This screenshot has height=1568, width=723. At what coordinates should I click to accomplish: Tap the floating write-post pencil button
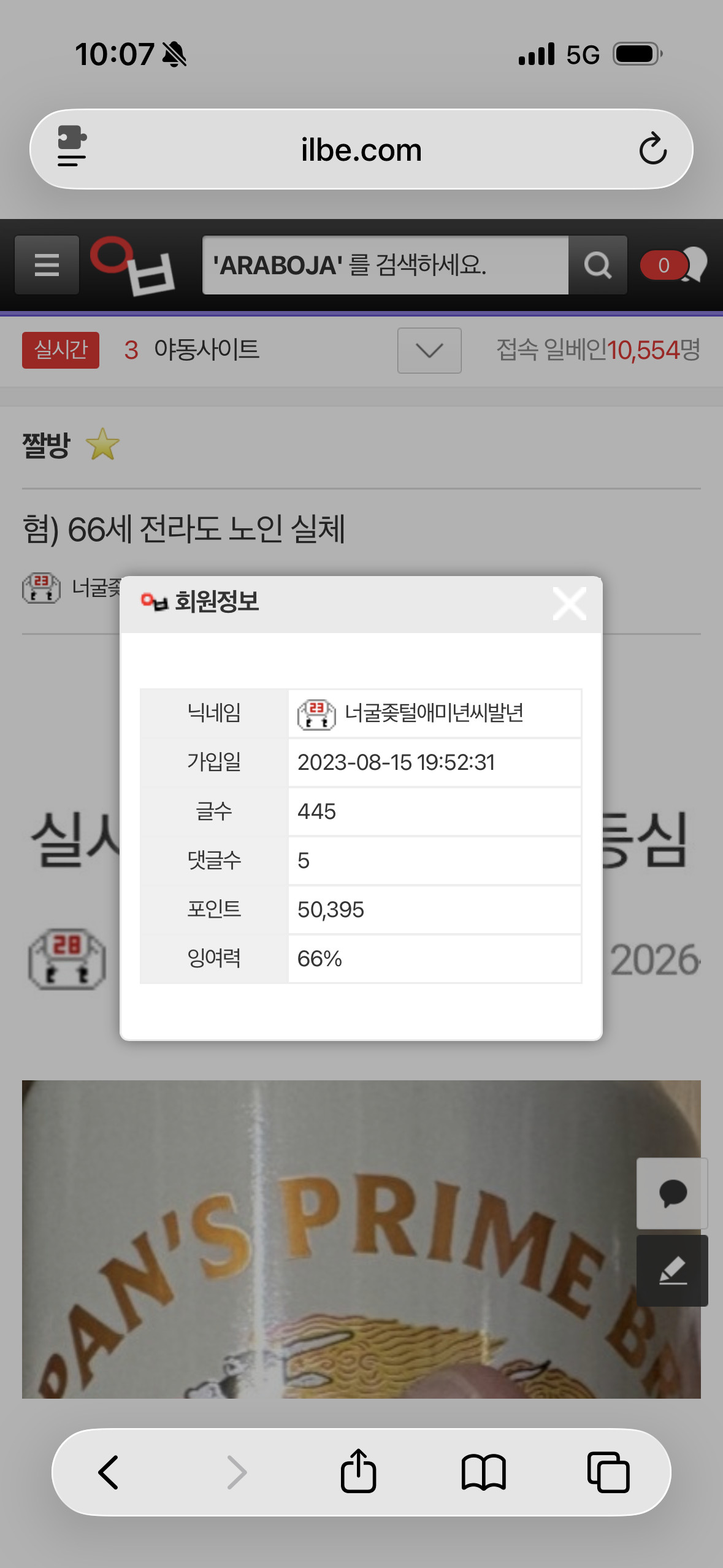(672, 1270)
